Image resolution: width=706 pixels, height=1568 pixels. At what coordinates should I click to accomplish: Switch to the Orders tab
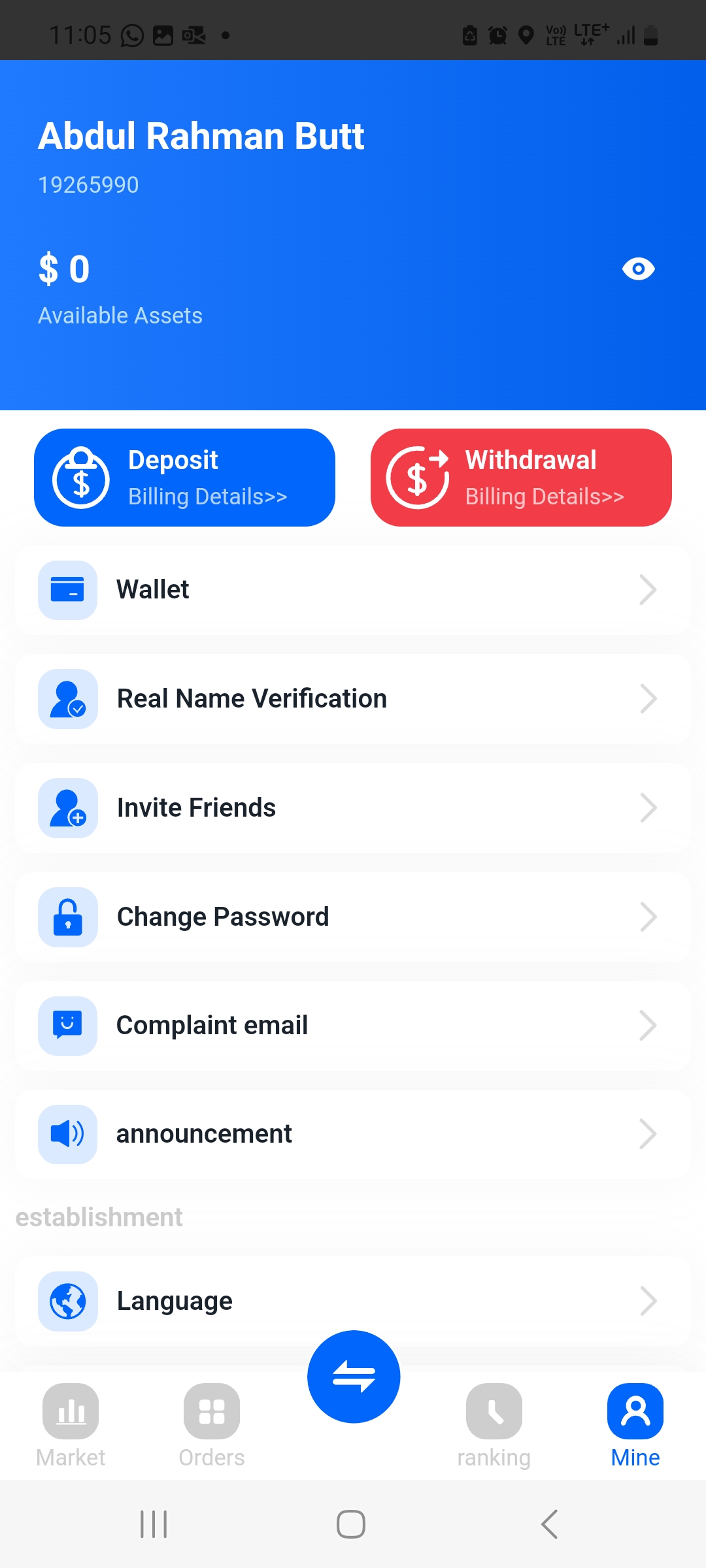point(212,1424)
